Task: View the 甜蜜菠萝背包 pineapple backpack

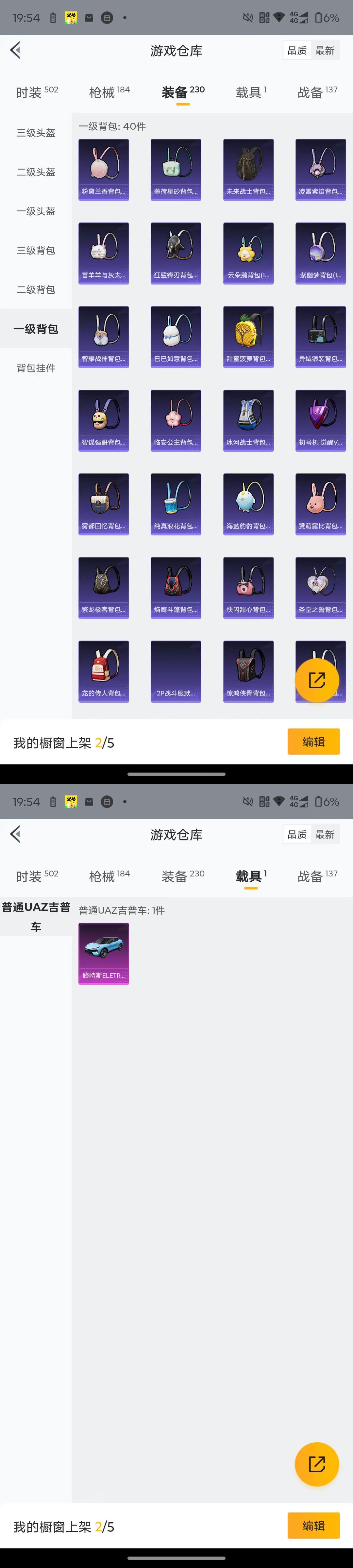Action: pyautogui.click(x=248, y=336)
